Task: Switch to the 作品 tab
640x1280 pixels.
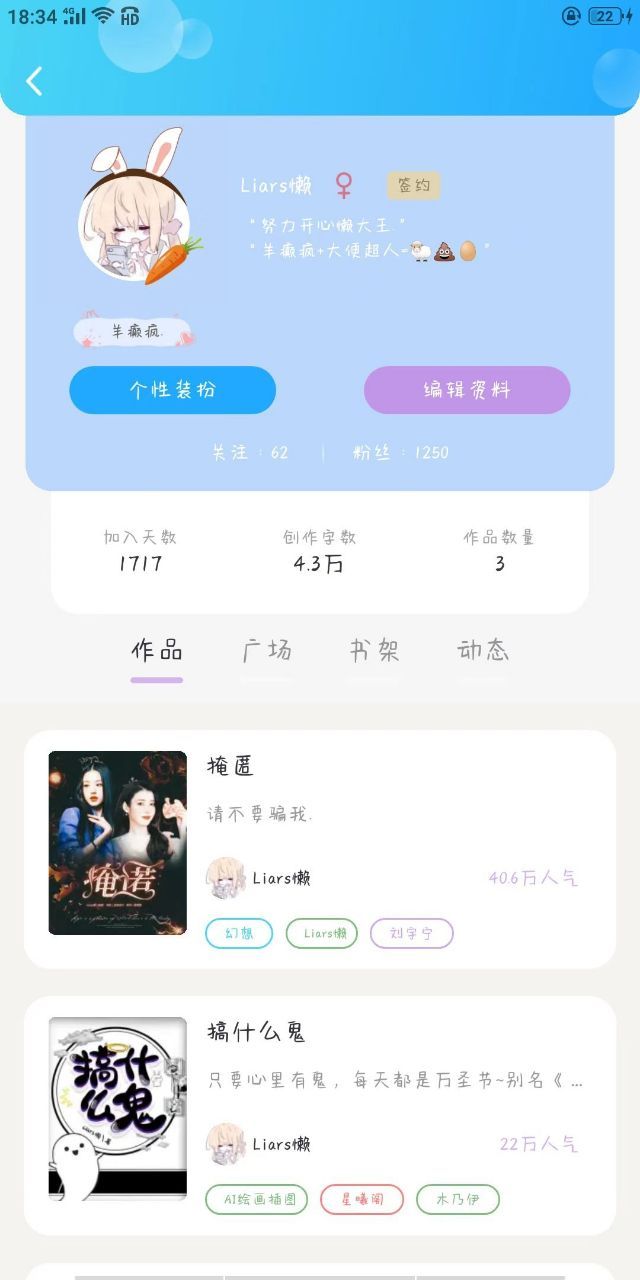Action: 157,651
